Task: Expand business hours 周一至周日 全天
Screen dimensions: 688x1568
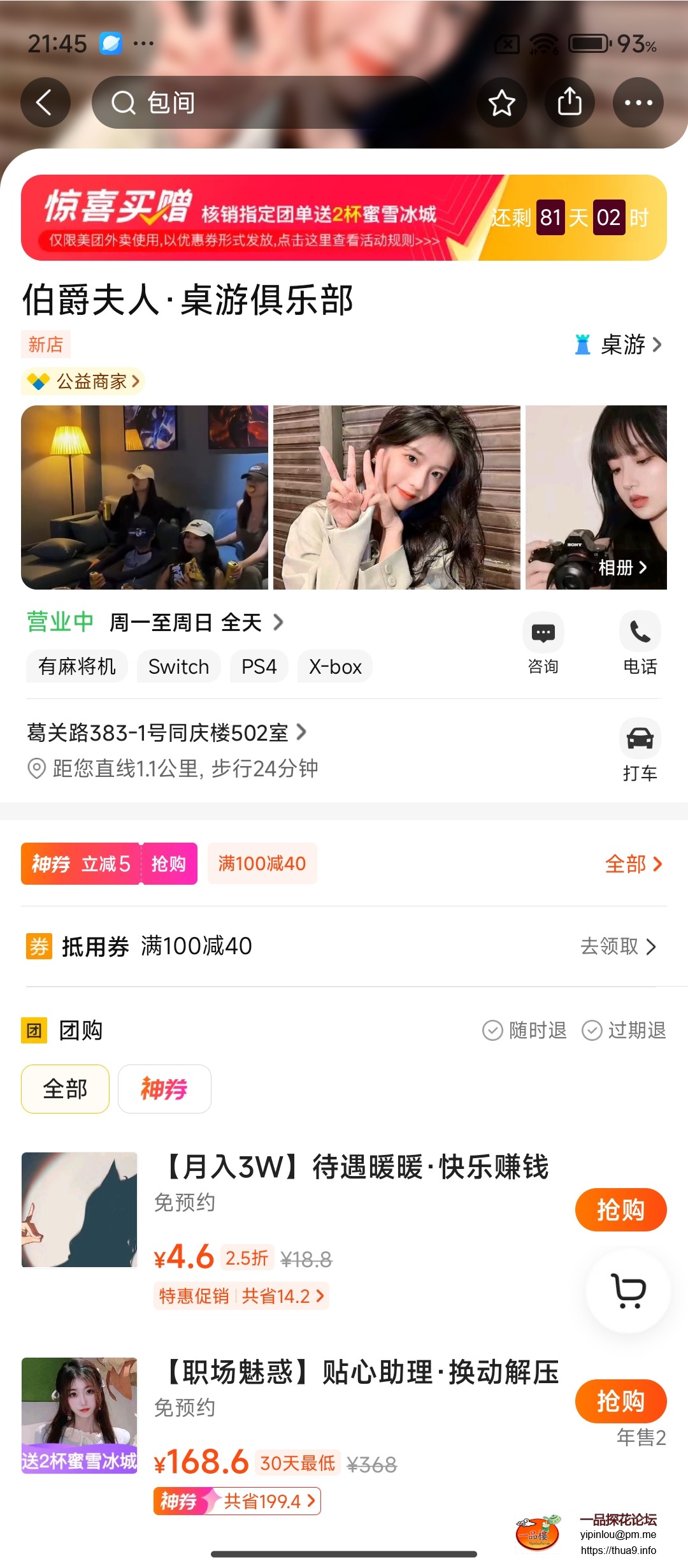Action: 191,623
